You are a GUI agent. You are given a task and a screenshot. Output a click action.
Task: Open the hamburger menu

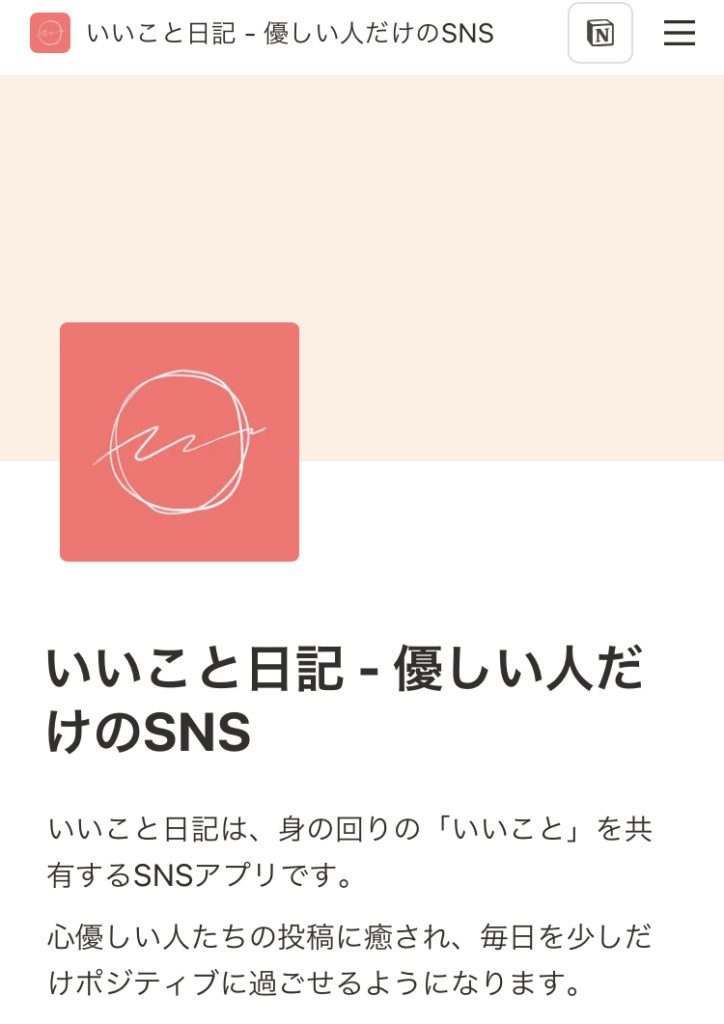point(679,33)
